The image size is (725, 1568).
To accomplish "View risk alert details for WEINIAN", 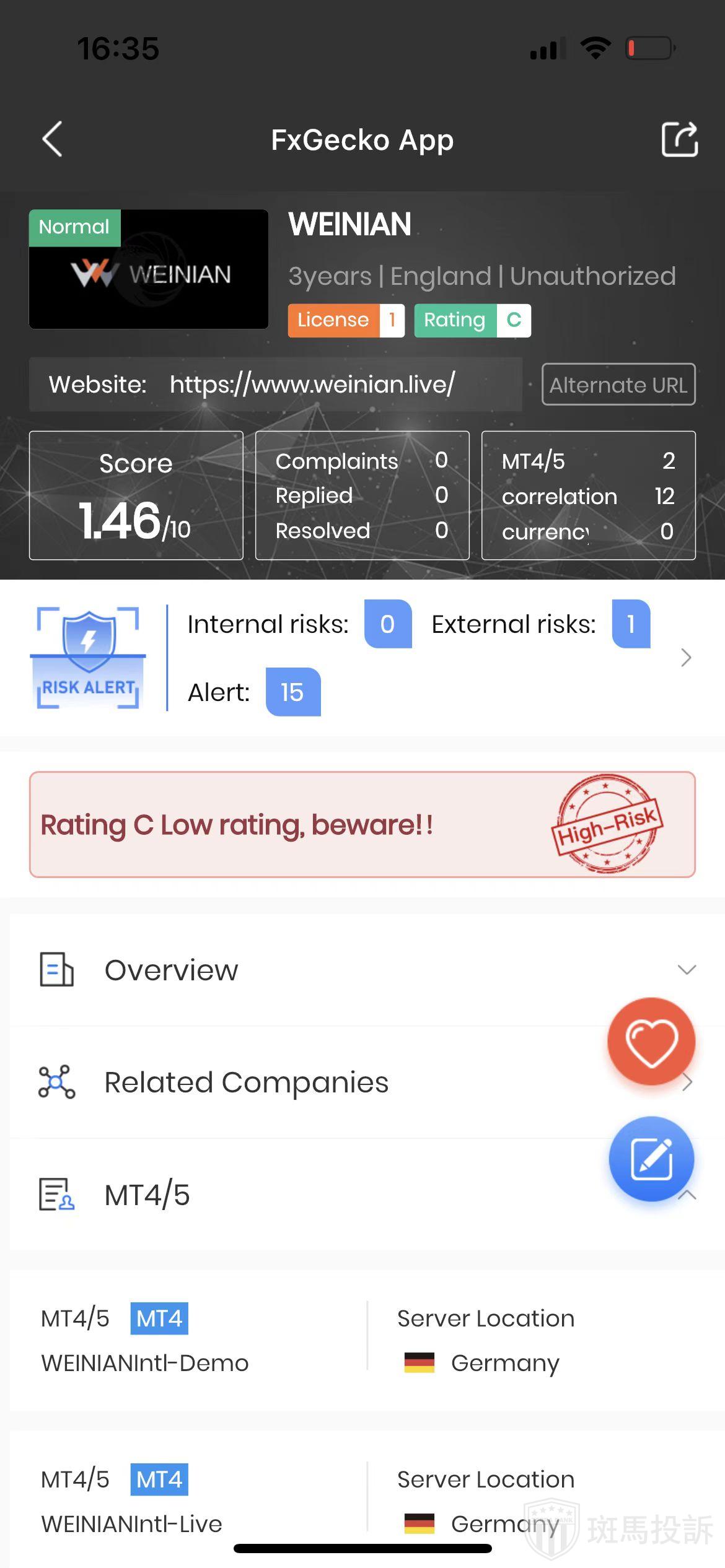I will point(685,658).
